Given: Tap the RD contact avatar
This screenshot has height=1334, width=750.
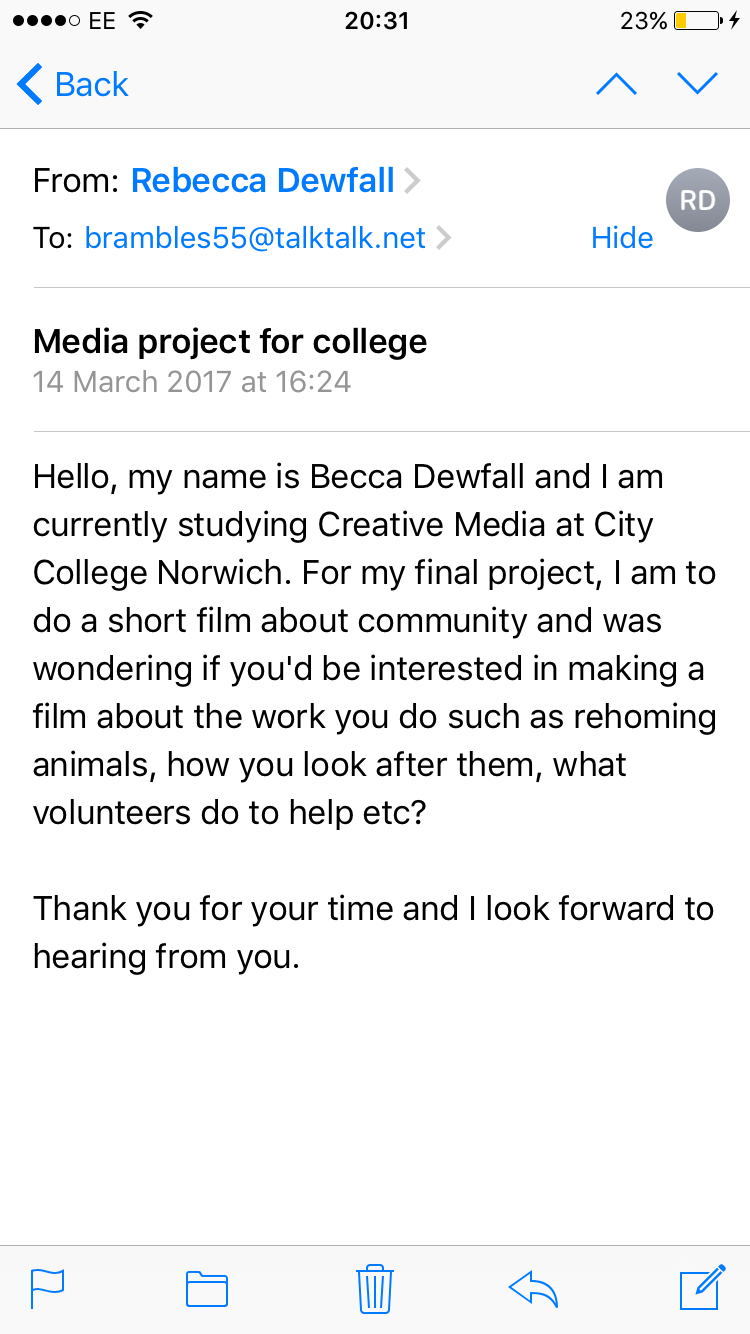Looking at the screenshot, I should (697, 200).
